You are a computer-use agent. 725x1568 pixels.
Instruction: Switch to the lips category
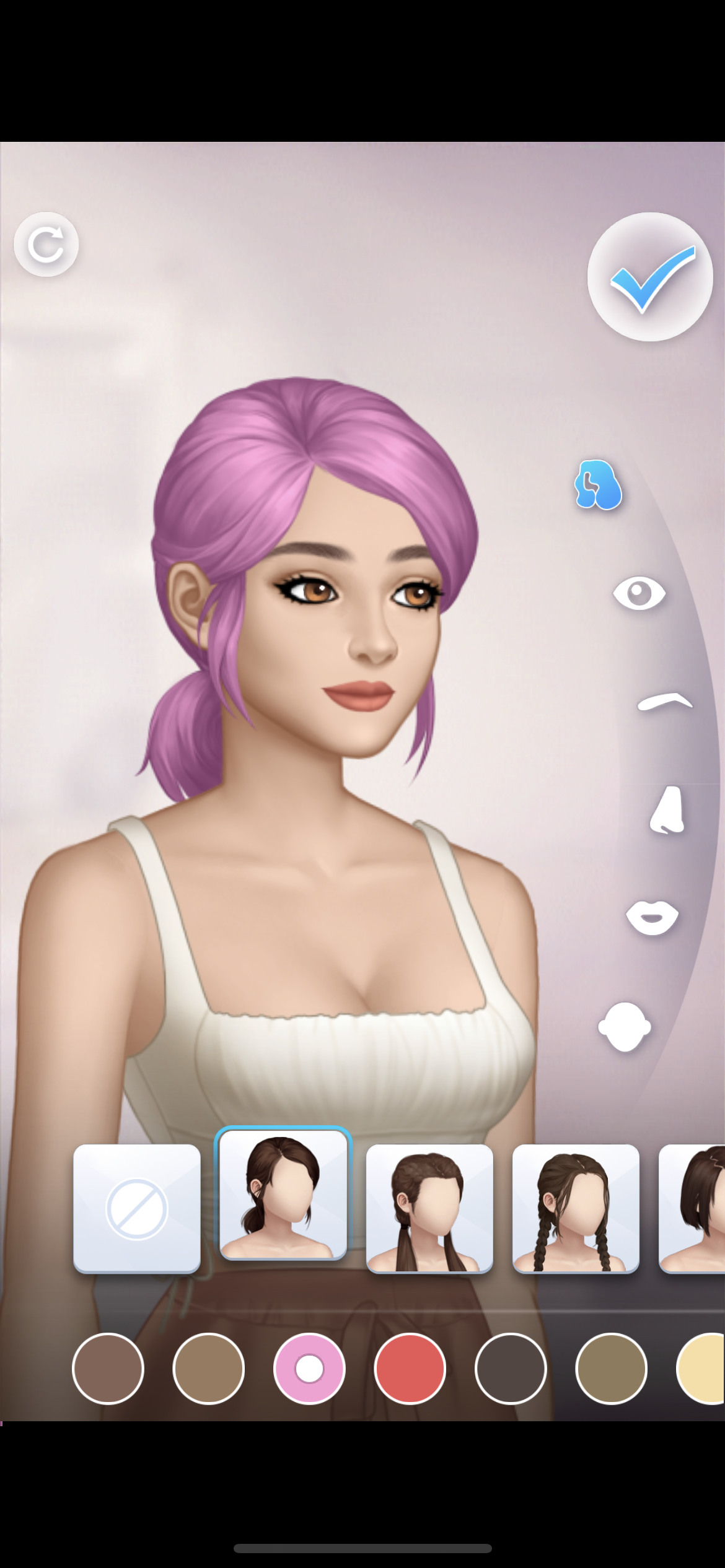(652, 917)
